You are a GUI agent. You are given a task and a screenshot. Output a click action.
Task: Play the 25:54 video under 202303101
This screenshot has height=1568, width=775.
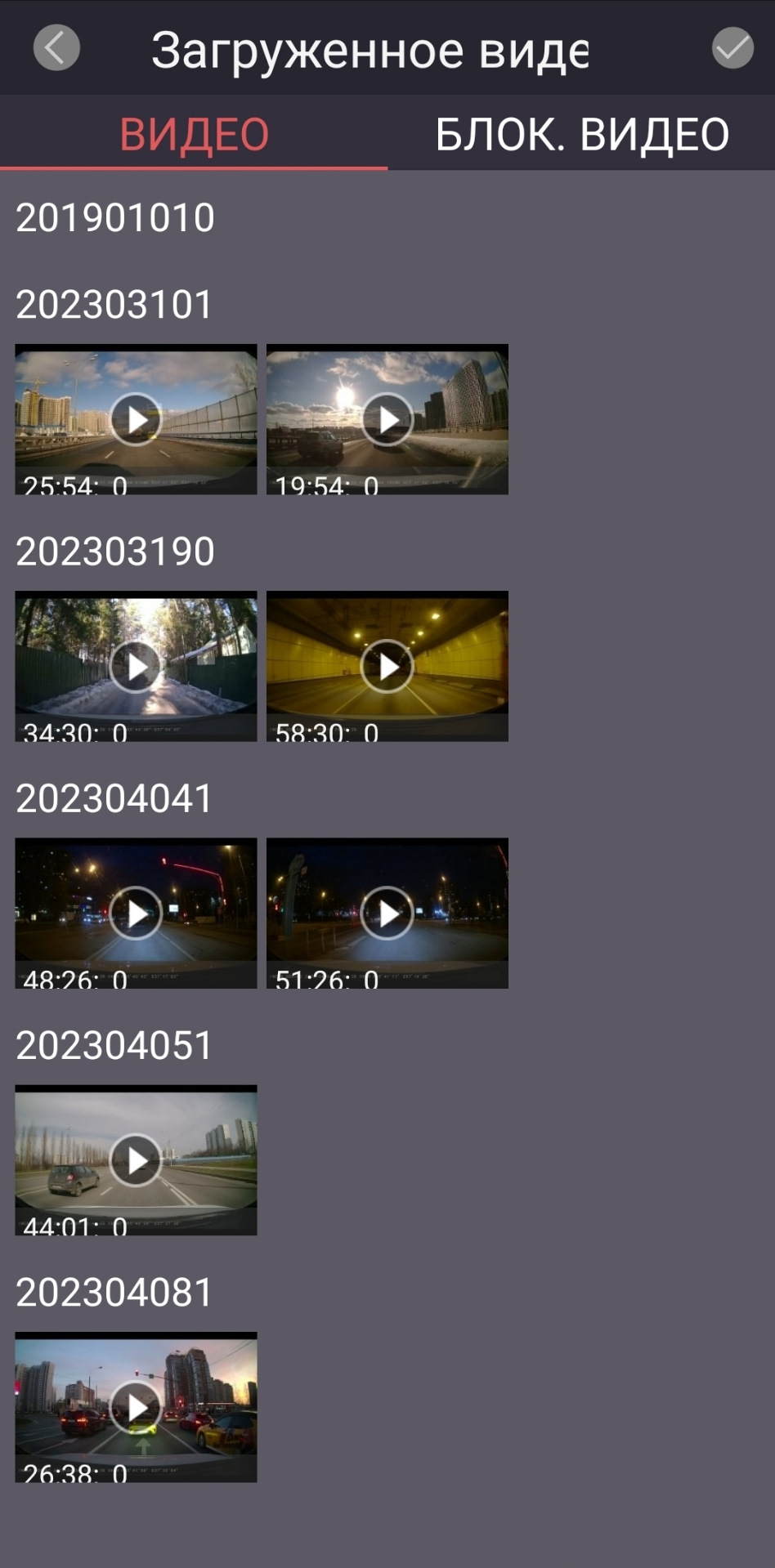(x=136, y=419)
